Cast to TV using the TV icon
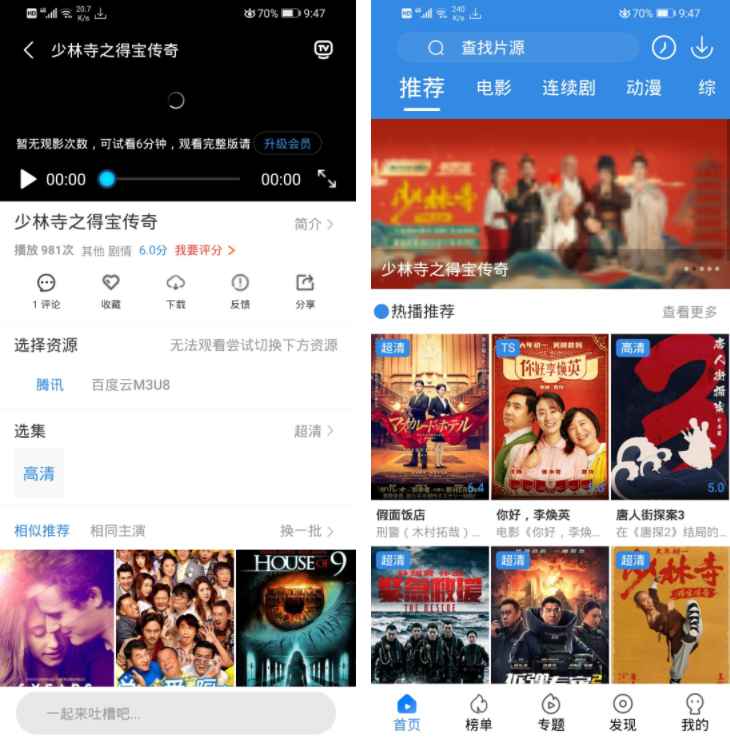The image size is (730, 737). (x=322, y=49)
